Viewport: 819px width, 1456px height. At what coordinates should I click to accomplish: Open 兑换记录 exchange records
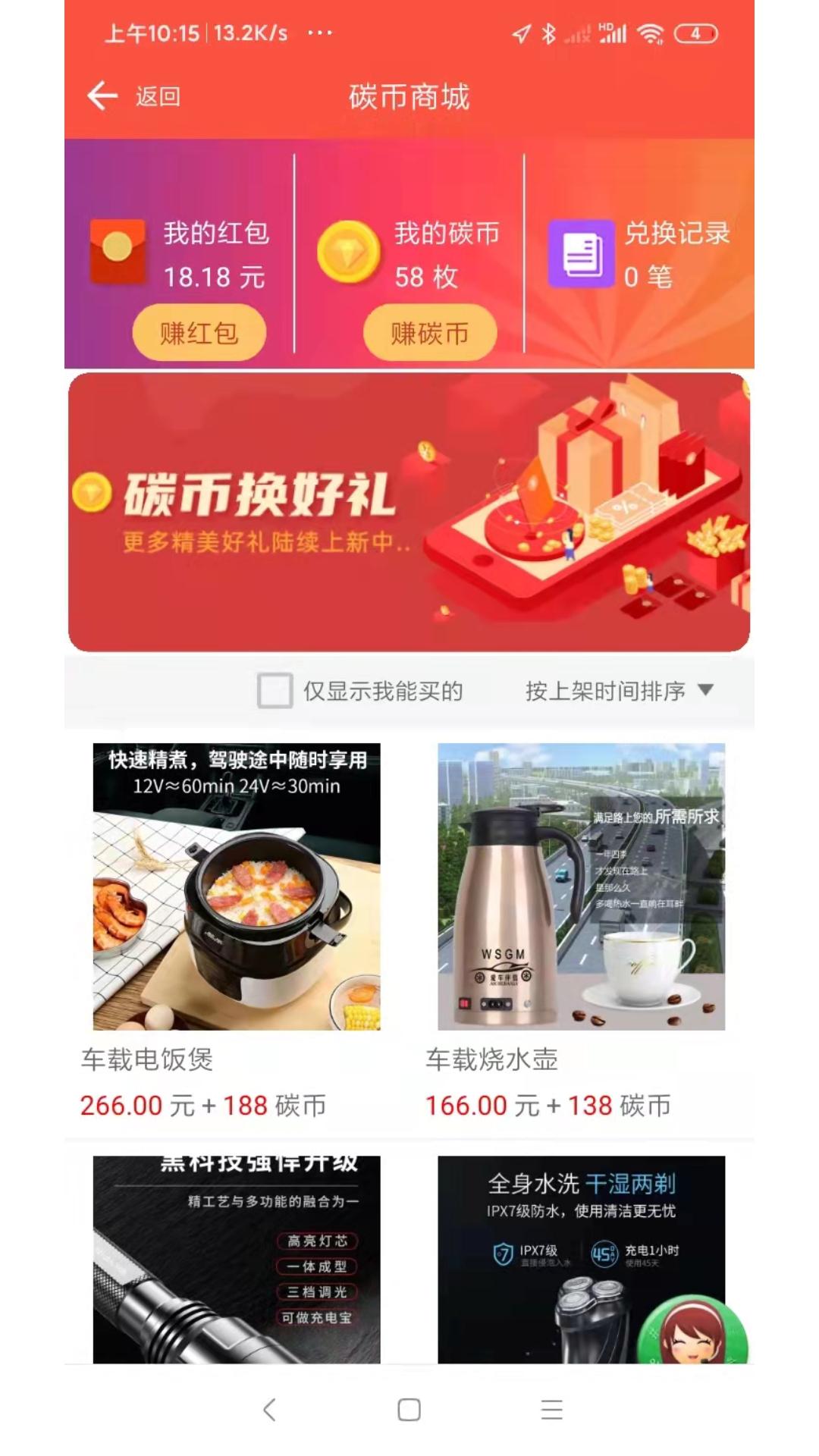click(639, 255)
